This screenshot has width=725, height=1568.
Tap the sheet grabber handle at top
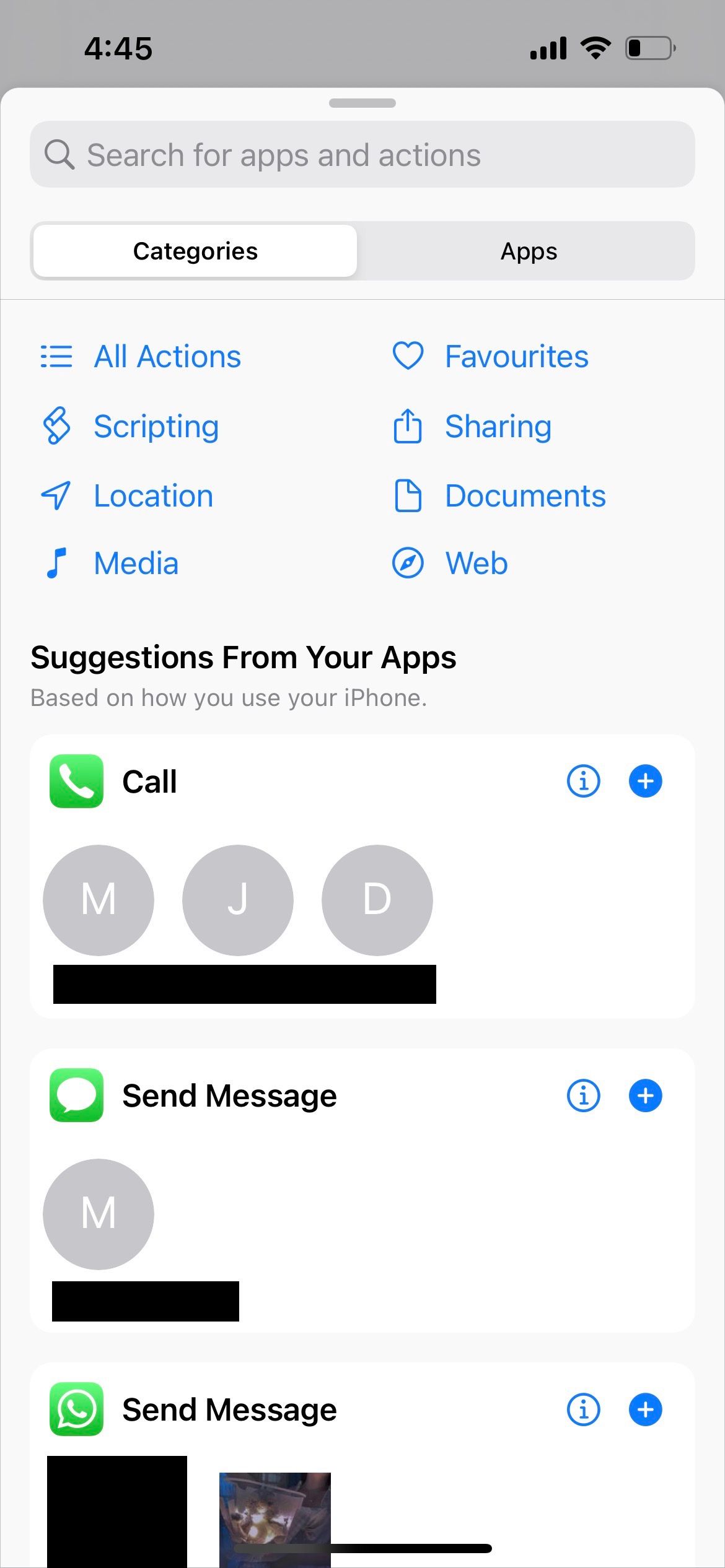click(x=362, y=103)
